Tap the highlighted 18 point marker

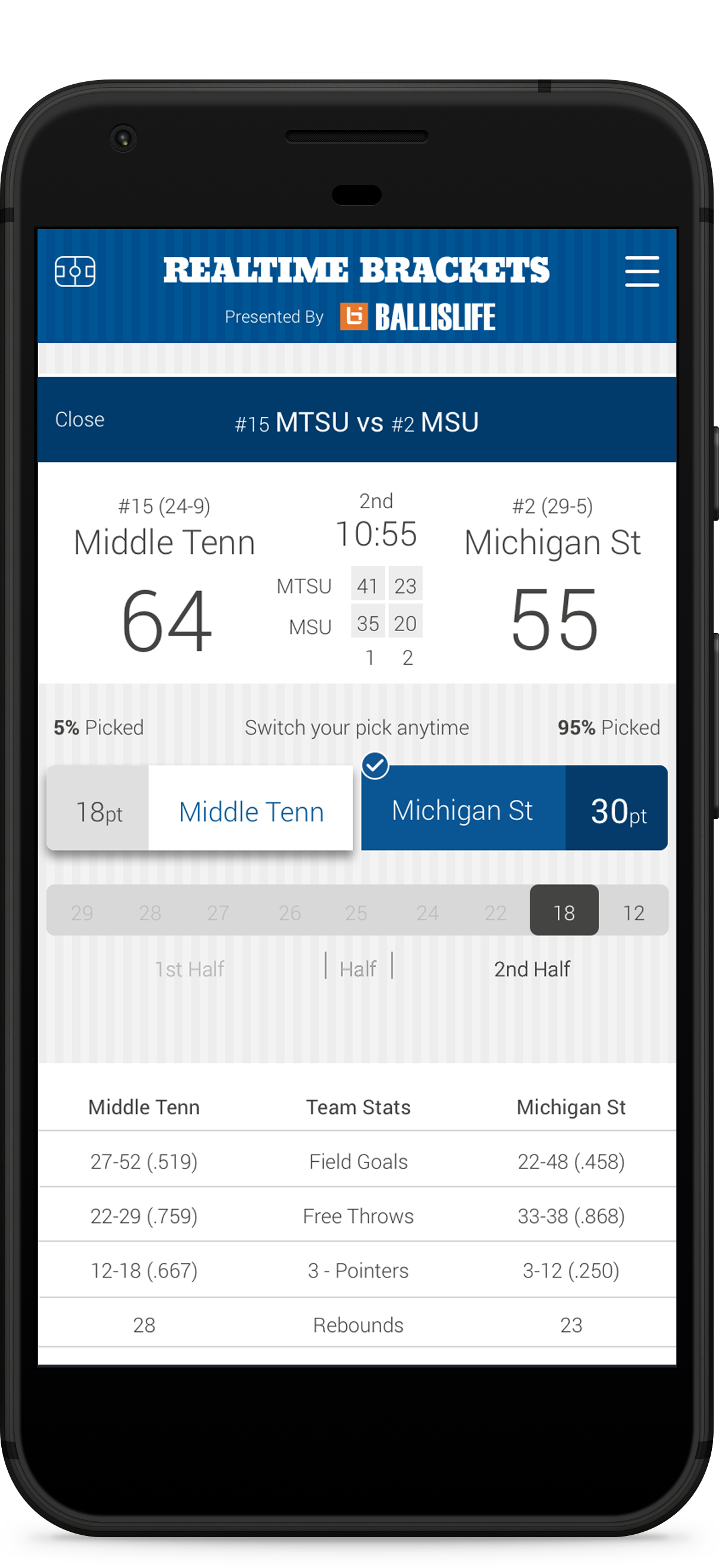564,910
